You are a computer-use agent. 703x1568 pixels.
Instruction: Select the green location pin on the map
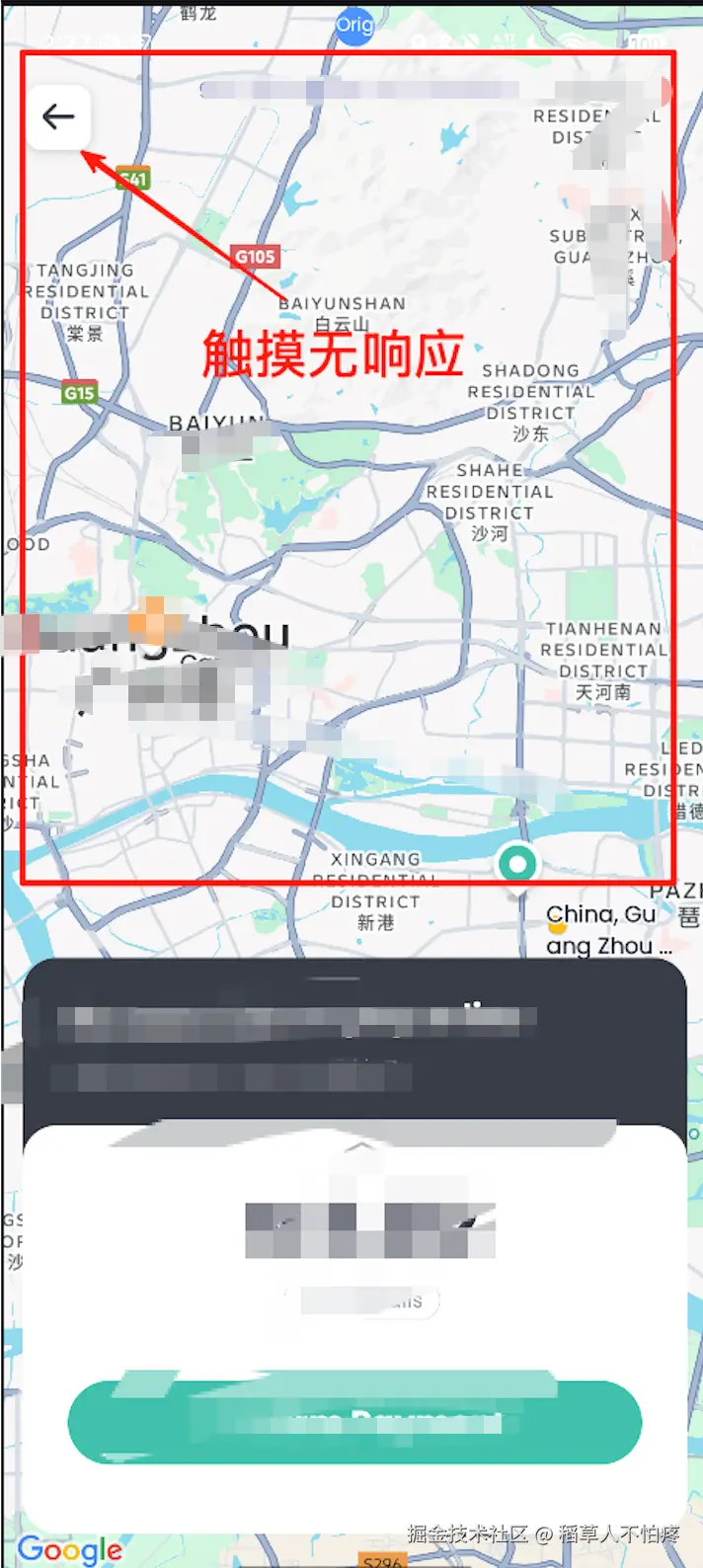point(517,865)
